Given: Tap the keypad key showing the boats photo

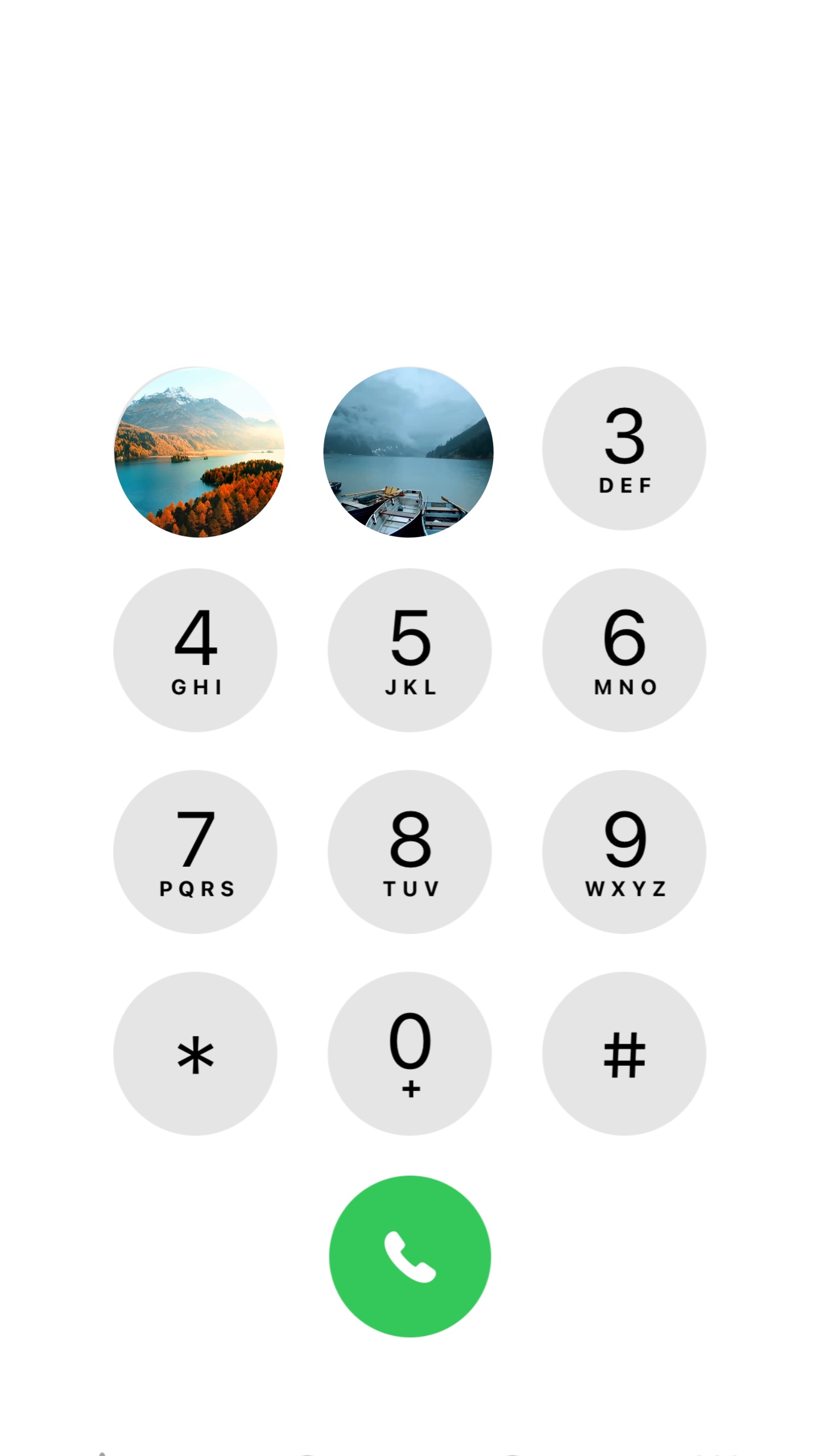Looking at the screenshot, I should (408, 452).
